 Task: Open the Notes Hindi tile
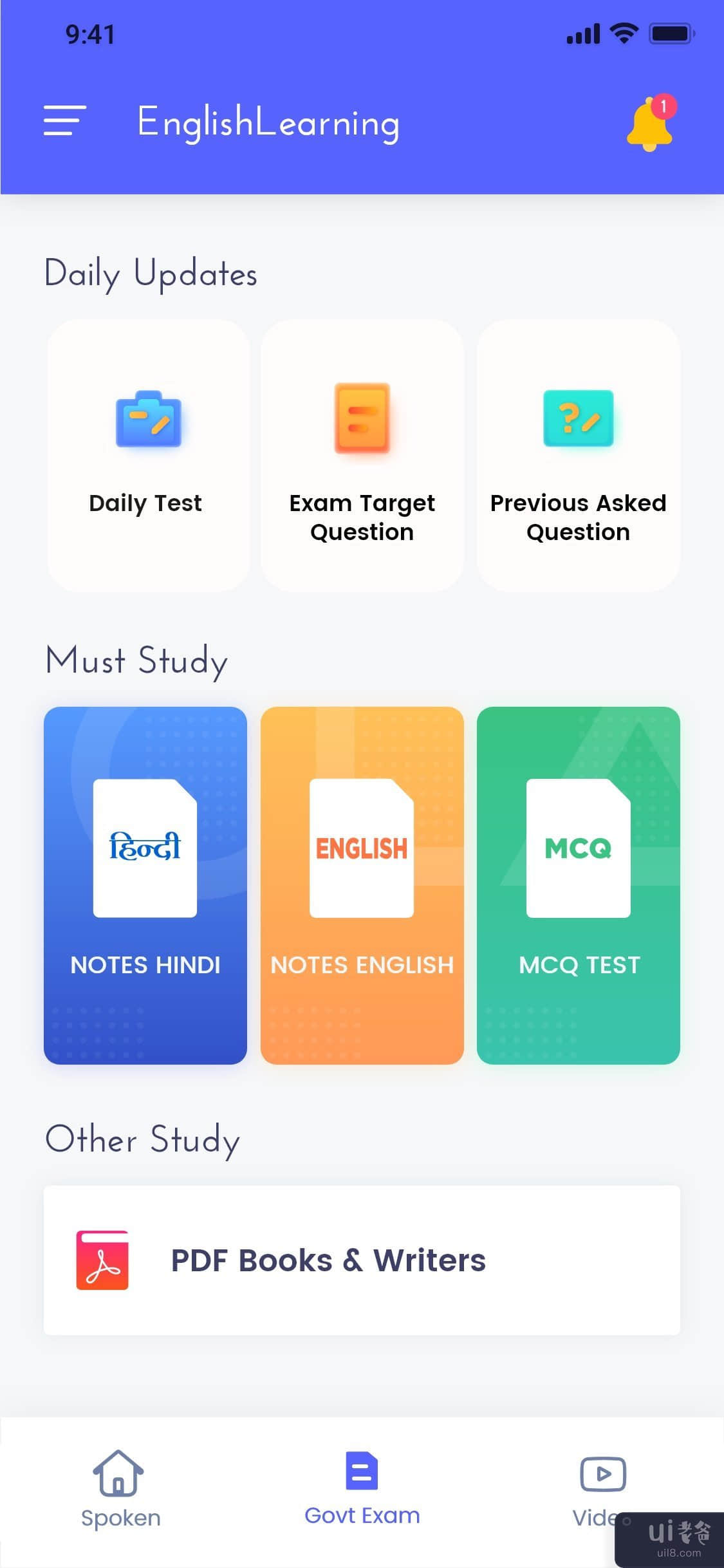(145, 885)
